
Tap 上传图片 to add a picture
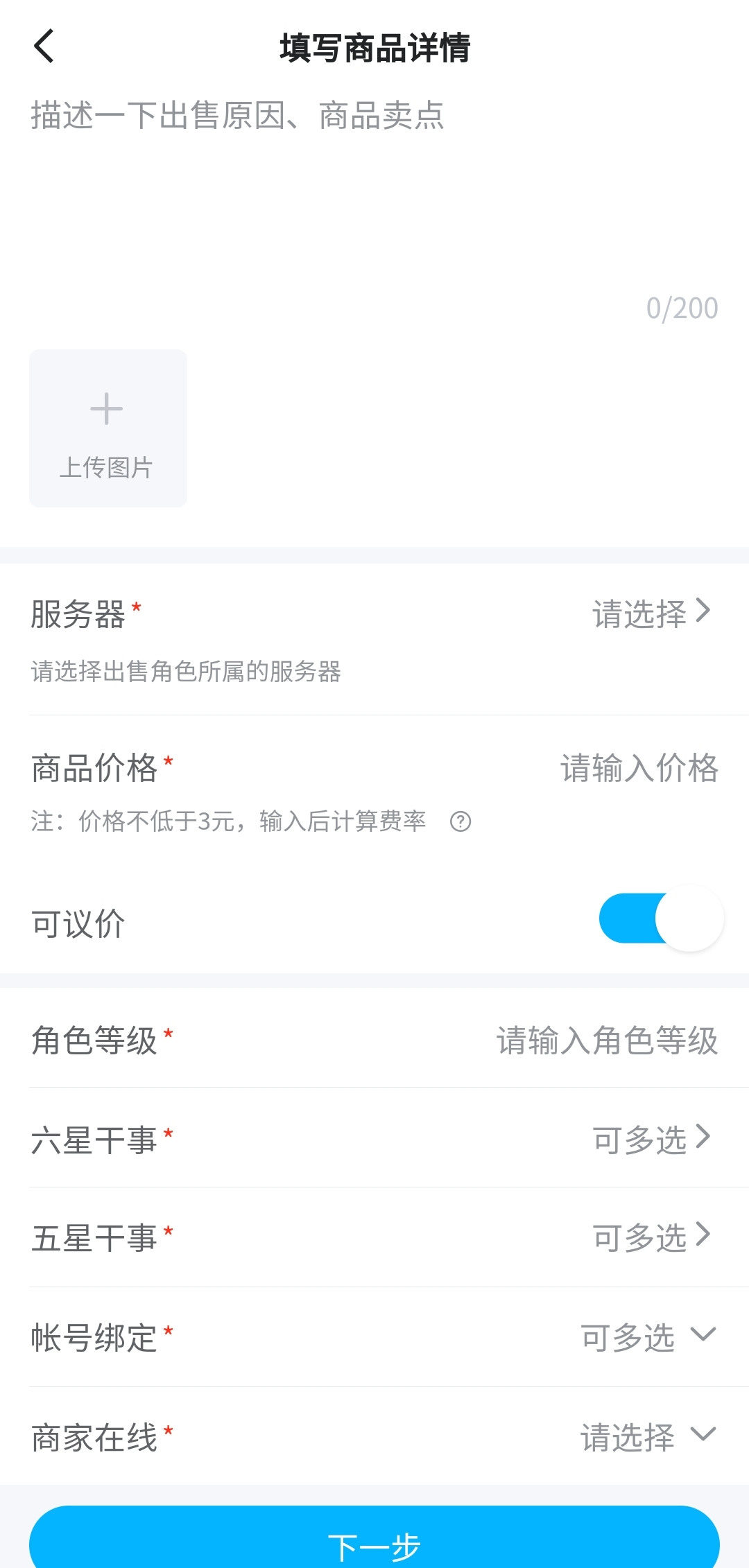coord(108,428)
